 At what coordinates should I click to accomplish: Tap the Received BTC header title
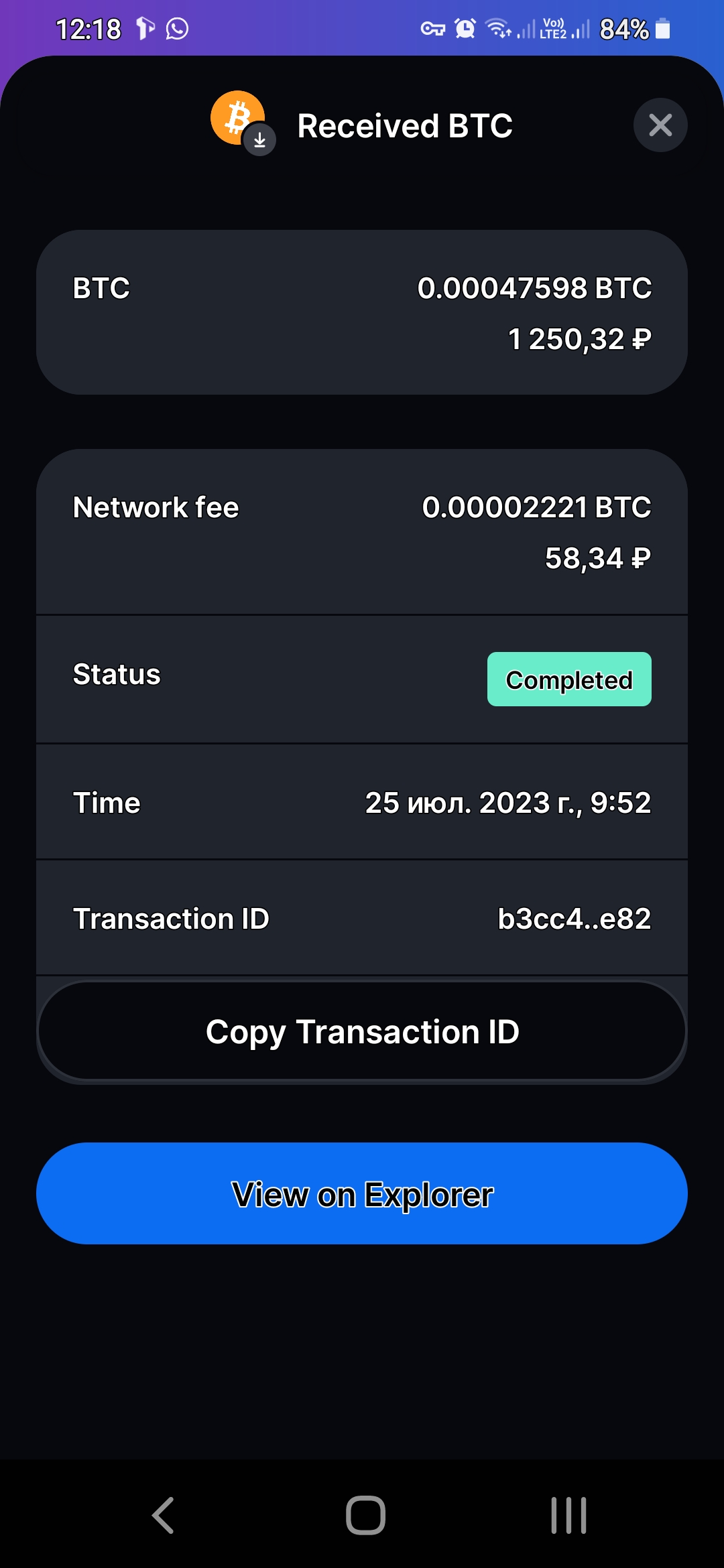(x=404, y=125)
